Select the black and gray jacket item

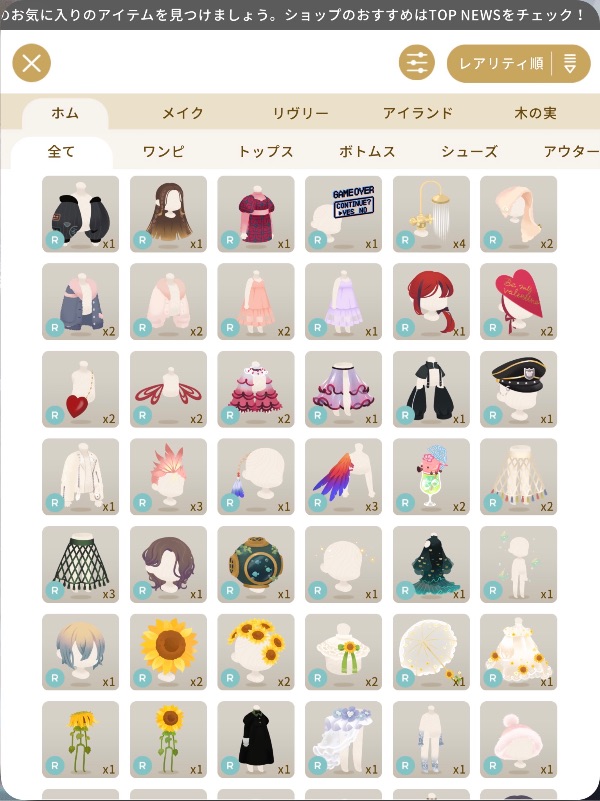click(81, 214)
